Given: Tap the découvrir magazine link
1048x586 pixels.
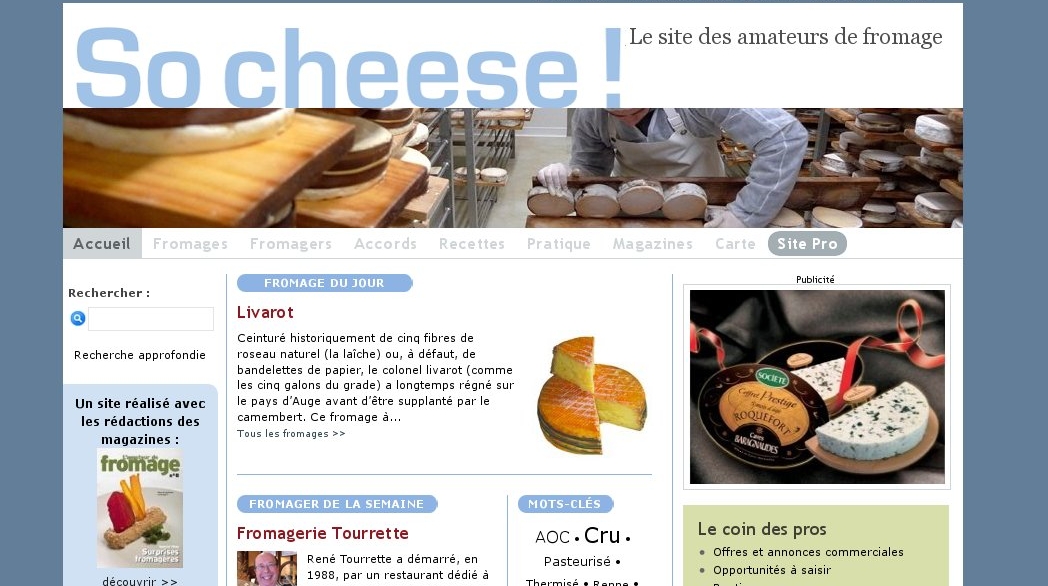Looking at the screenshot, I should pos(140,581).
